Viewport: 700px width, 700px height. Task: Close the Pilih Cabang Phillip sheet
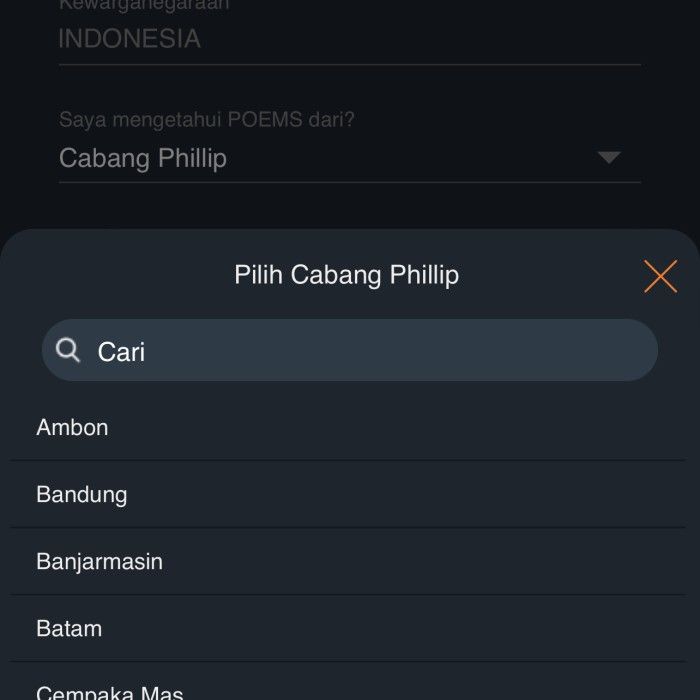[660, 276]
